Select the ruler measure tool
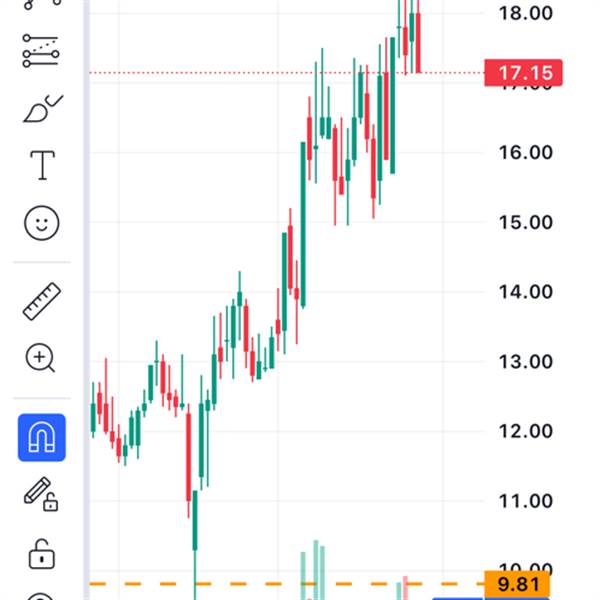The width and height of the screenshot is (600, 600). (x=42, y=301)
